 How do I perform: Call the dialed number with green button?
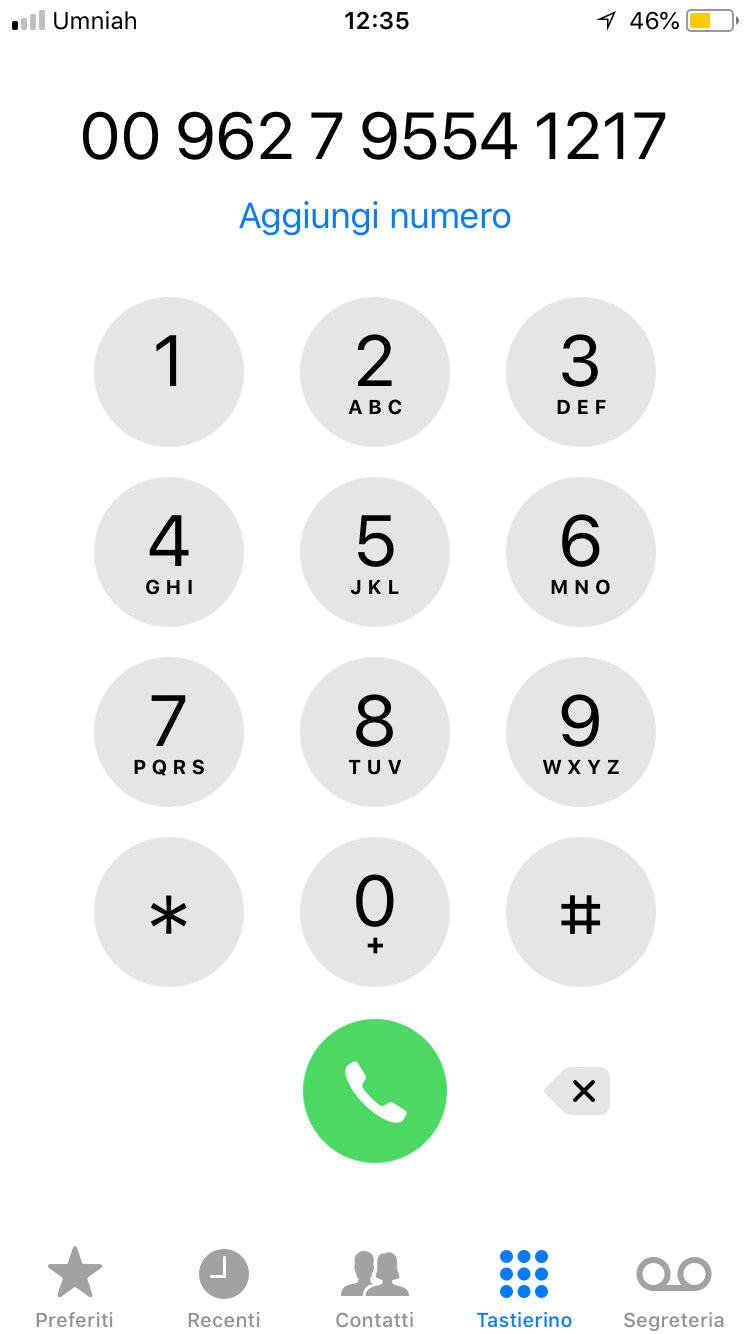(375, 1091)
